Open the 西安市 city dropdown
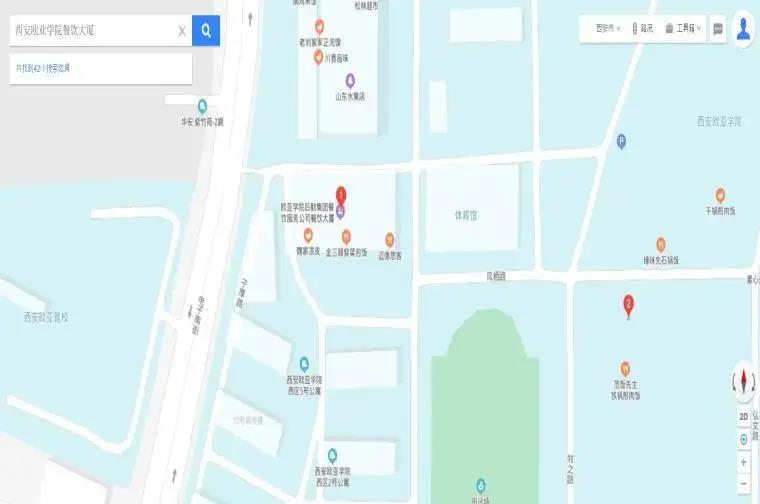Image resolution: width=760 pixels, height=504 pixels. (x=608, y=29)
